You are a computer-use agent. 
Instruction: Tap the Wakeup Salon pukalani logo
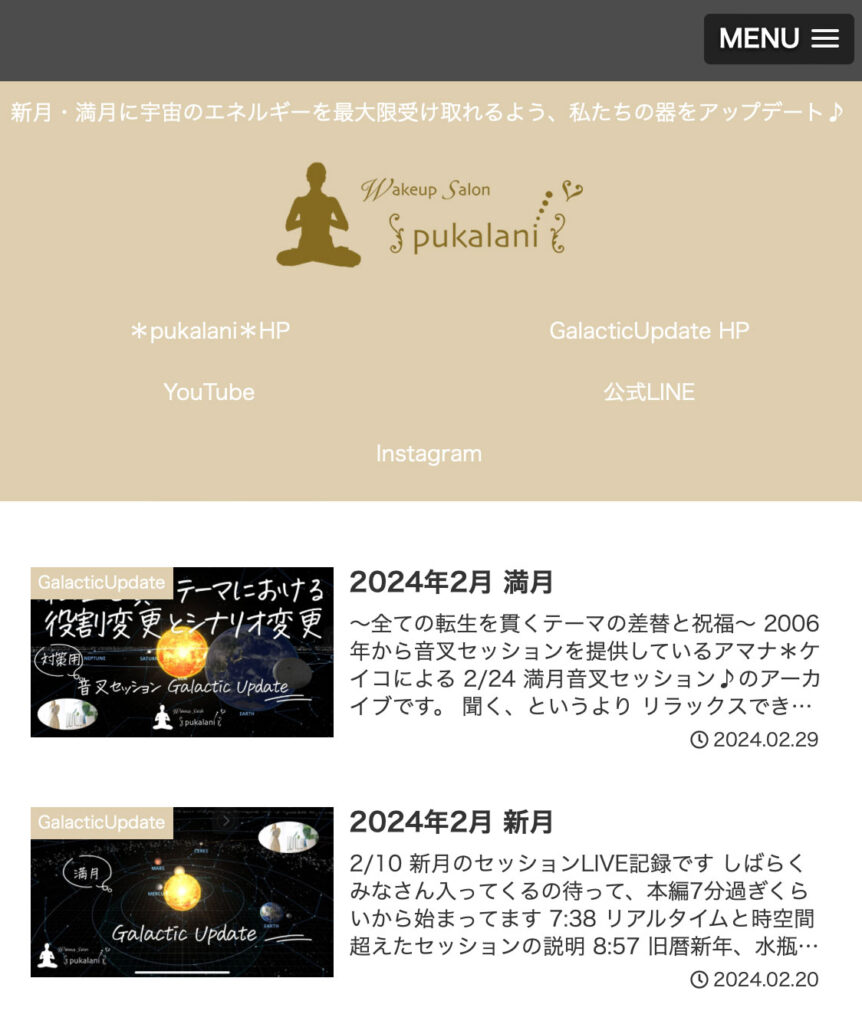click(430, 215)
